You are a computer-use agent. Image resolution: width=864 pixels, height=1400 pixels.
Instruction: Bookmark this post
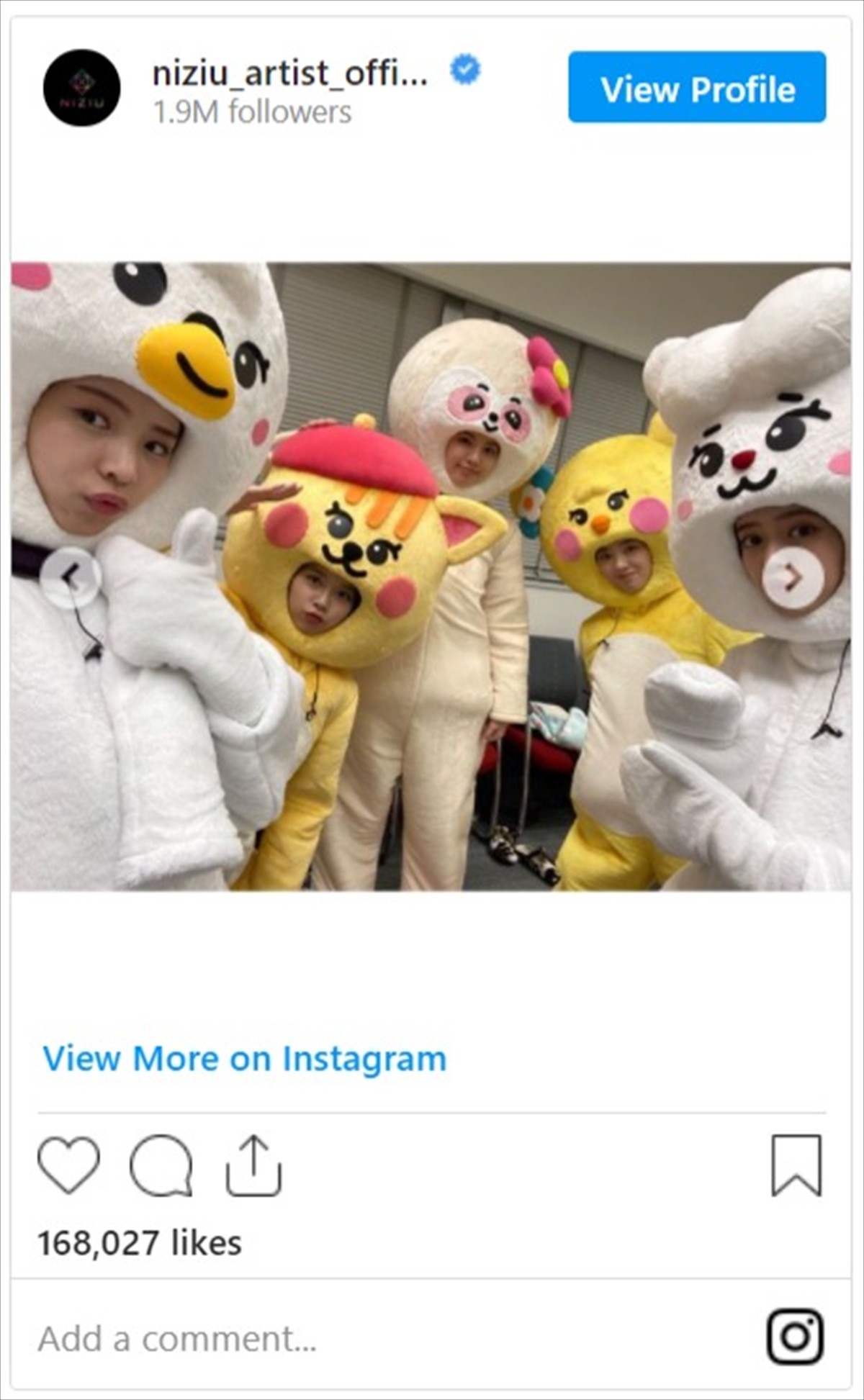click(x=796, y=1165)
